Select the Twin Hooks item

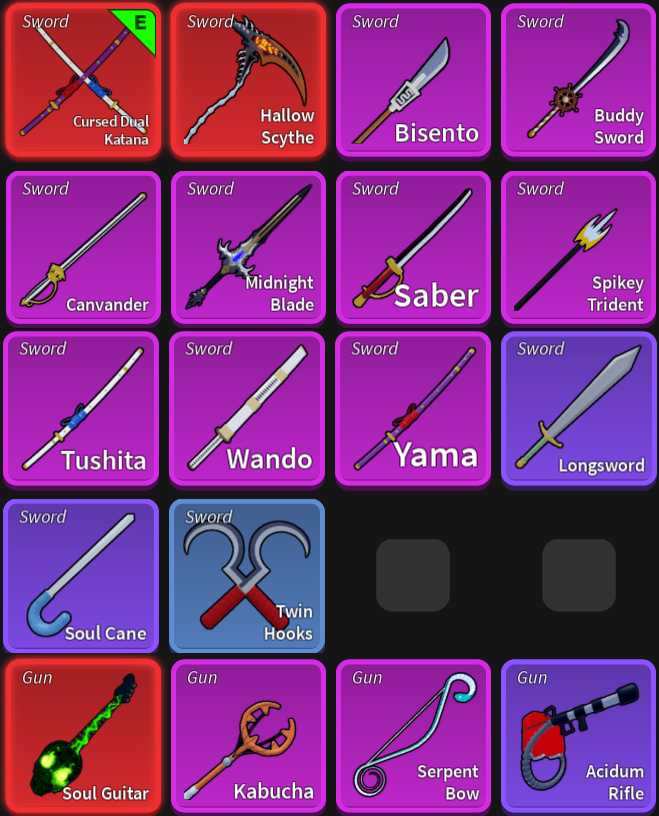(x=248, y=576)
